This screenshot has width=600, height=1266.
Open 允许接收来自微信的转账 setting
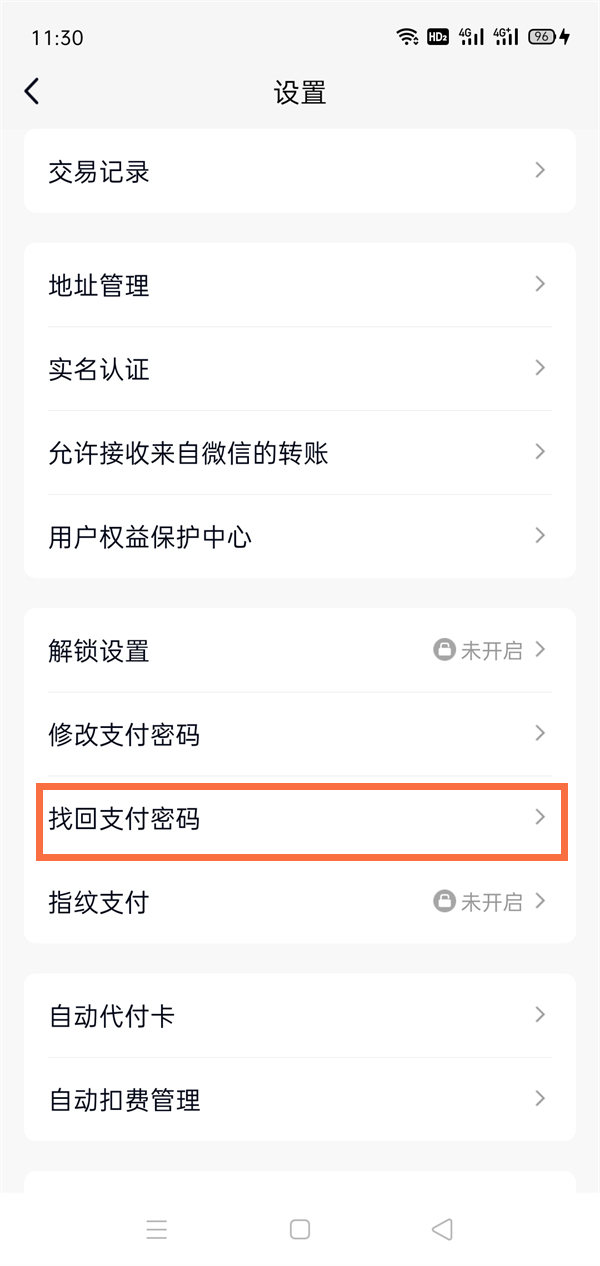(x=300, y=453)
